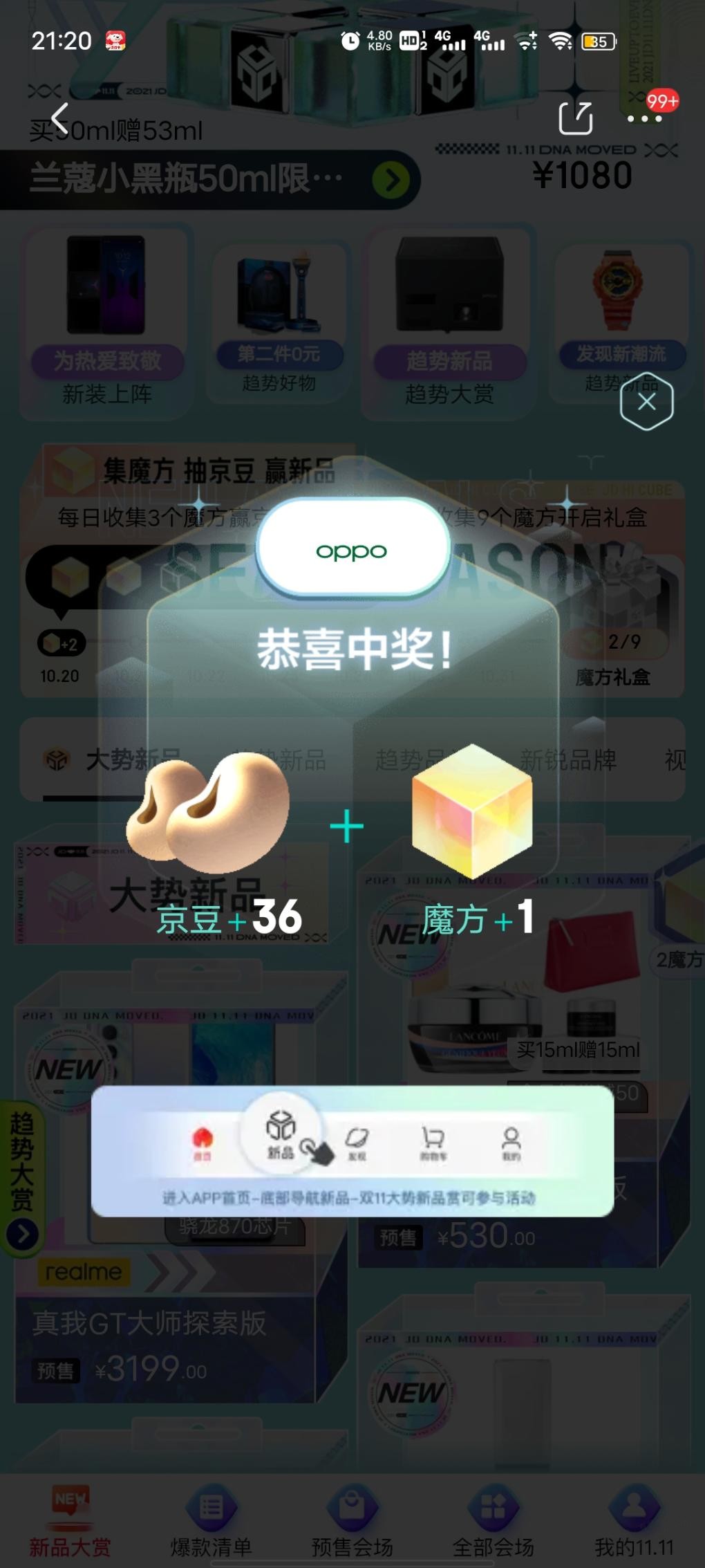Viewport: 705px width, 1568px height.
Task: Go to 我的11.11 tab
Action: tap(634, 1522)
